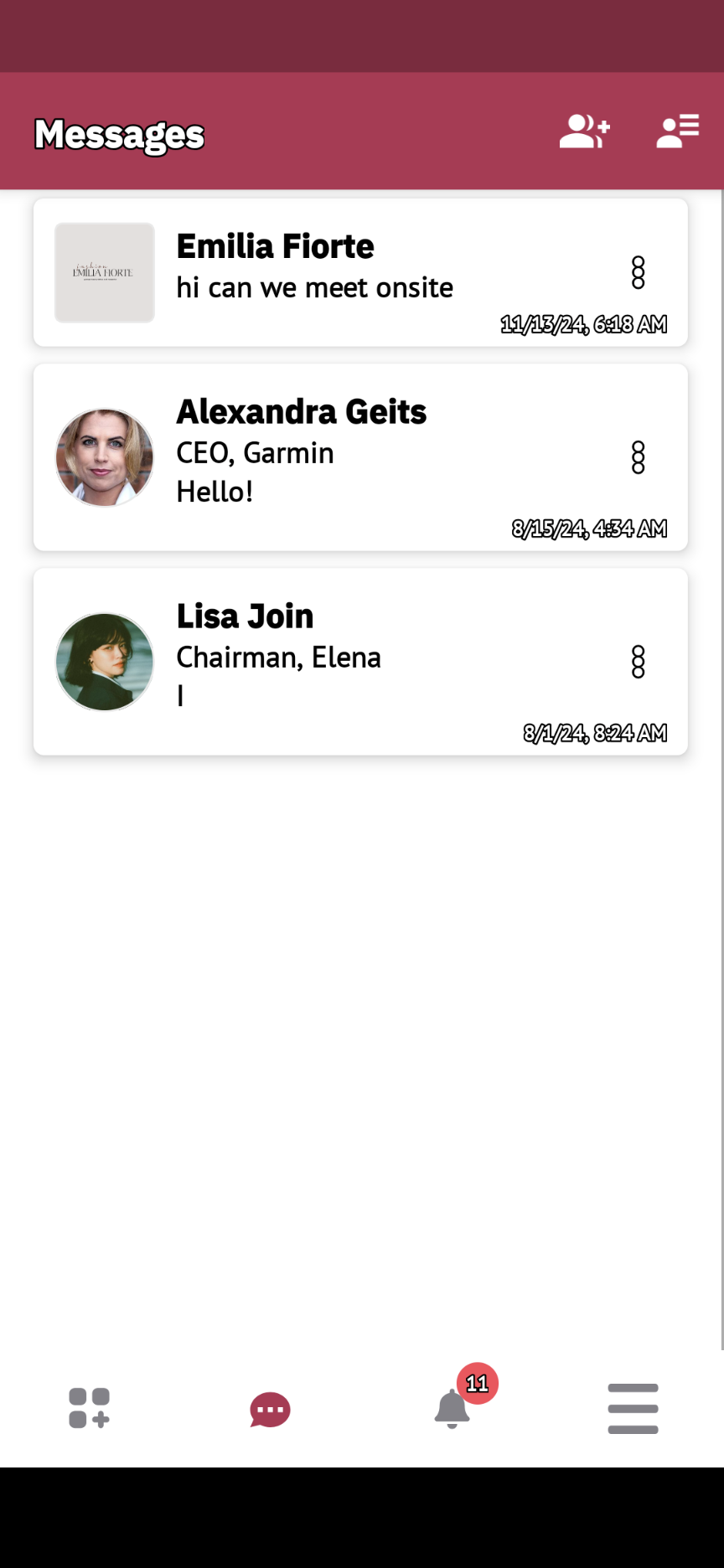
Task: Switch to the dashboard grid tab
Action: pyautogui.click(x=90, y=1408)
